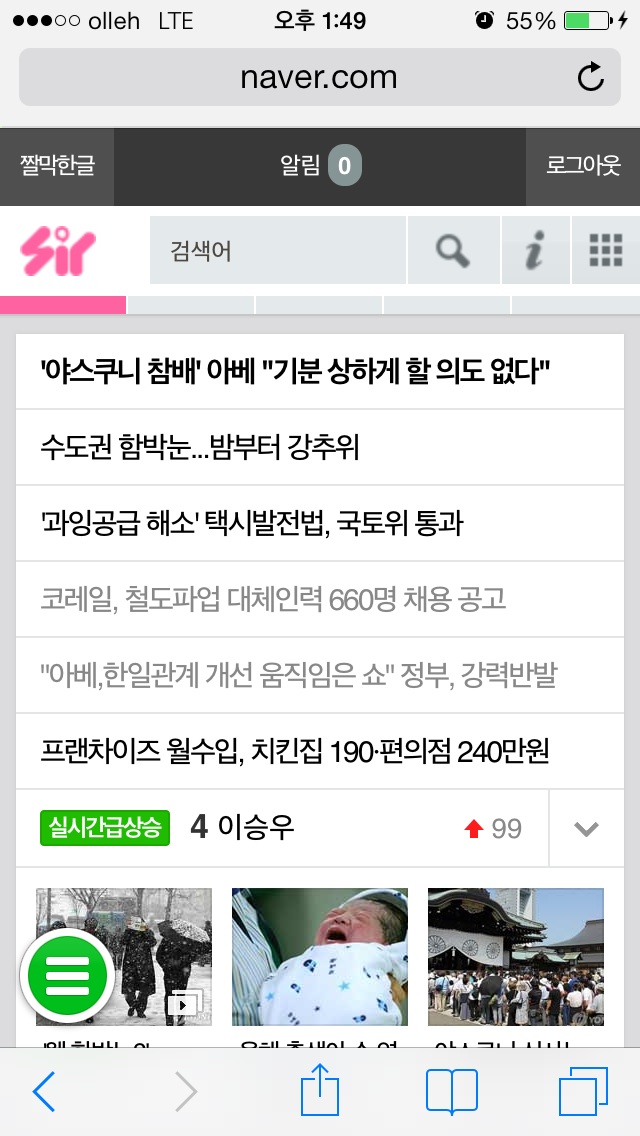Tap the magnifier search icon
Image resolution: width=640 pixels, height=1136 pixels.
click(x=453, y=251)
